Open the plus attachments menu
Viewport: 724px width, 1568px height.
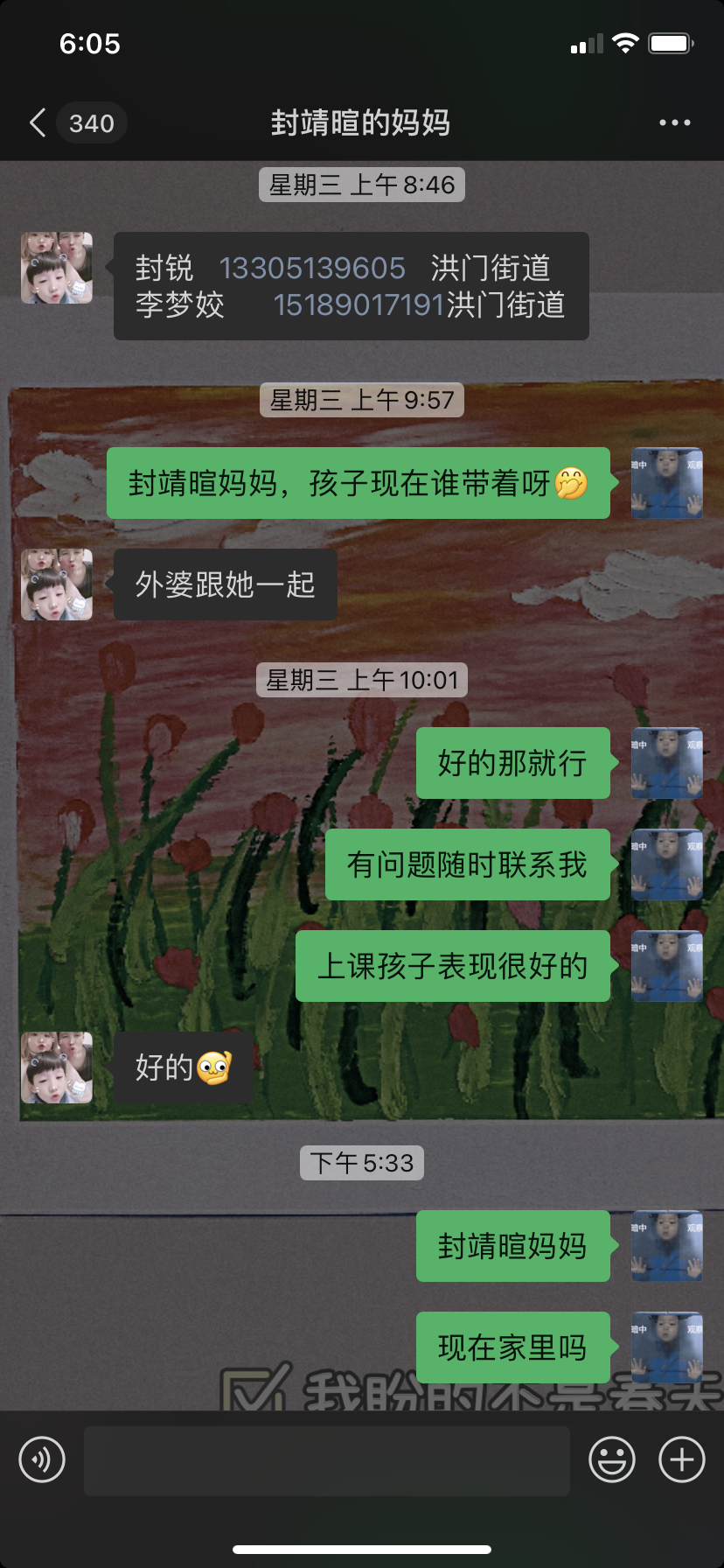681,1459
